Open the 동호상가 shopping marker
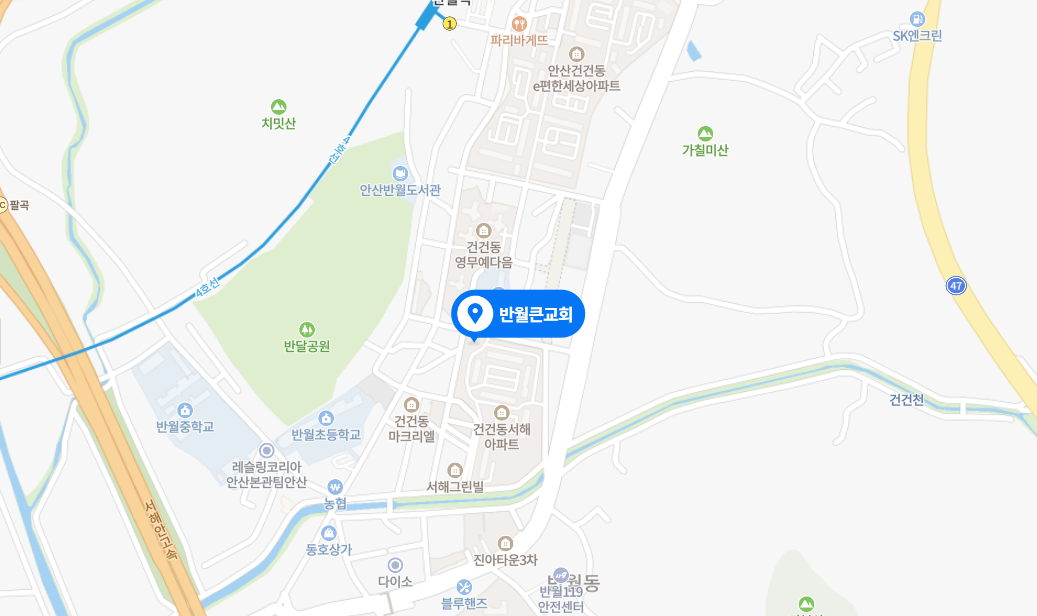The width and height of the screenshot is (1037, 616). (x=329, y=533)
